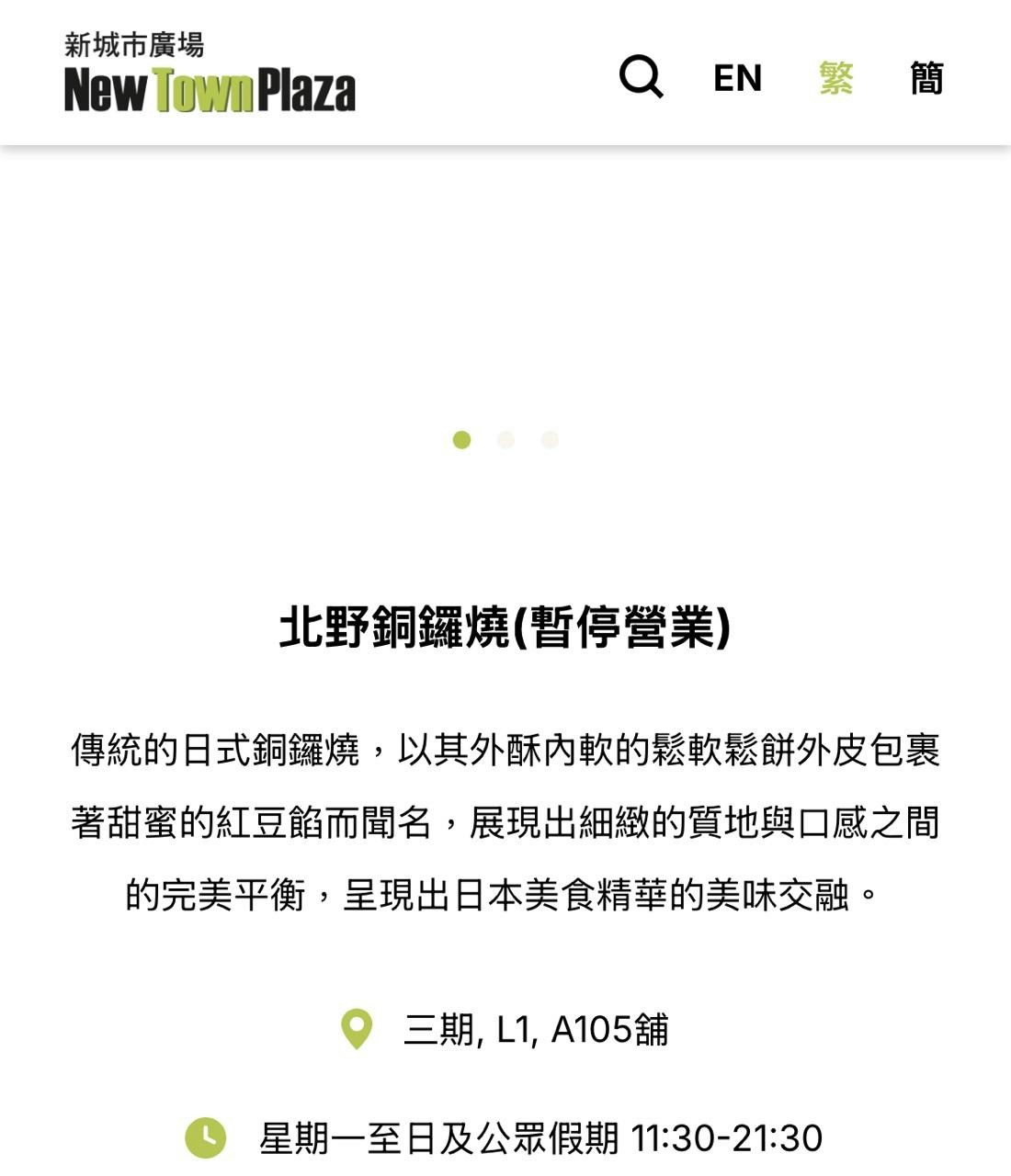Open the New Town Plaza home logo
The height and width of the screenshot is (1176, 1011).
210,73
